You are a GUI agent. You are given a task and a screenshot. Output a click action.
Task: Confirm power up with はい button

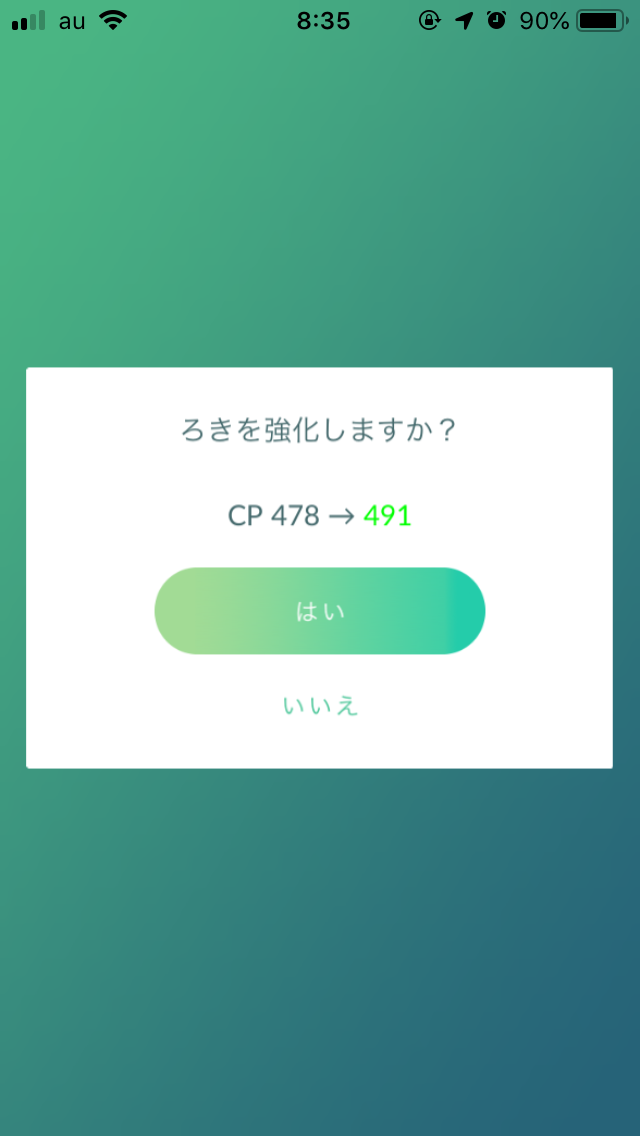tap(319, 611)
